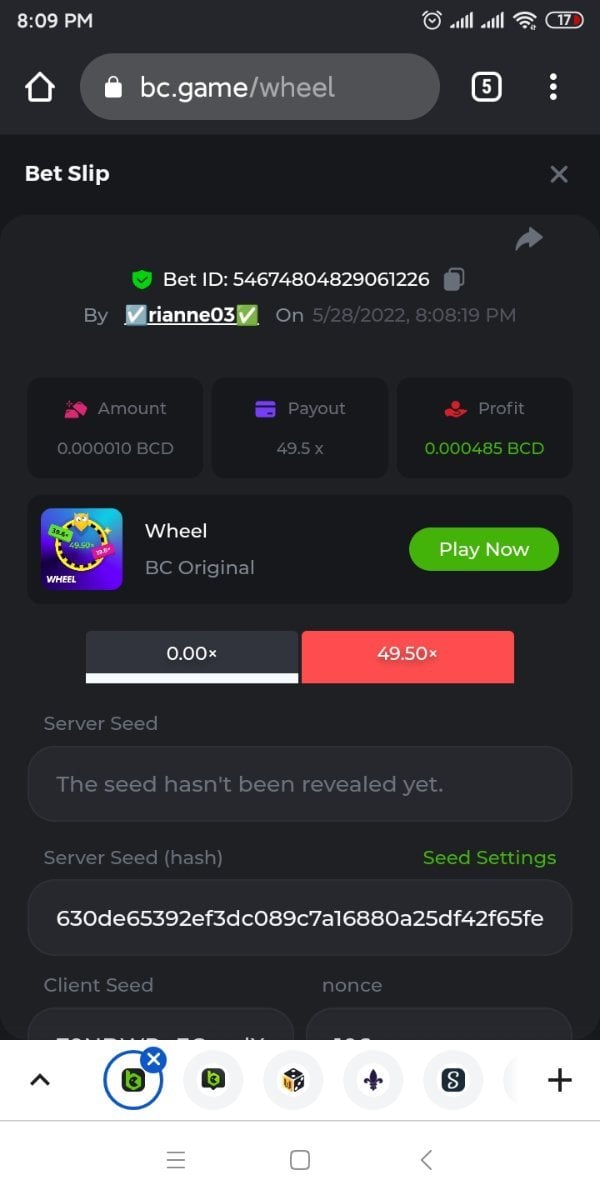The width and height of the screenshot is (600, 1200).
Task: Switch to the S logo tab
Action: [452, 1080]
